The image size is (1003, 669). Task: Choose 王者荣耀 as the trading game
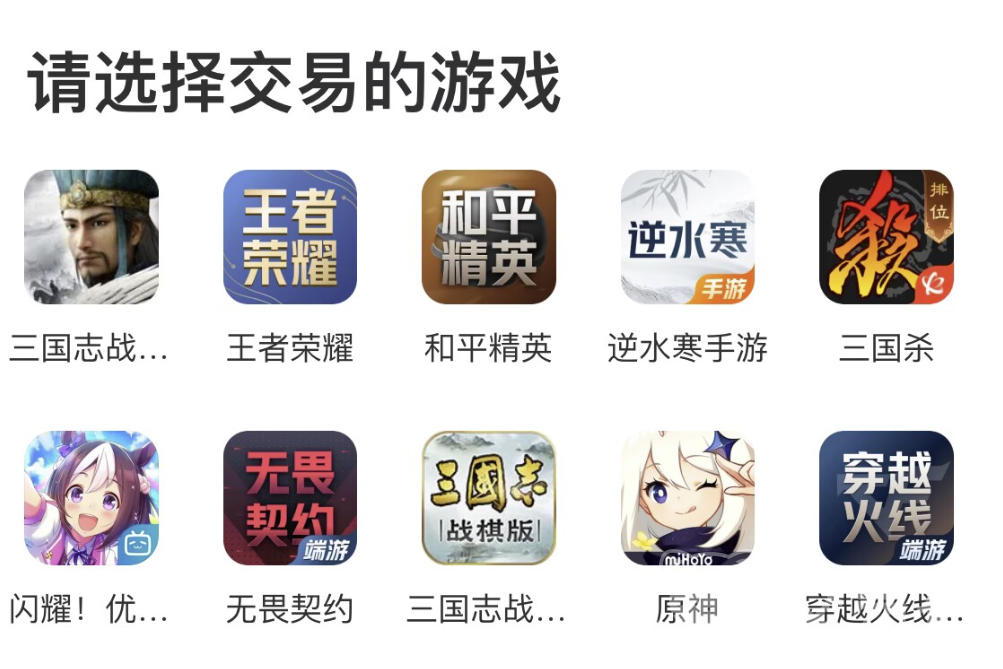click(x=290, y=237)
